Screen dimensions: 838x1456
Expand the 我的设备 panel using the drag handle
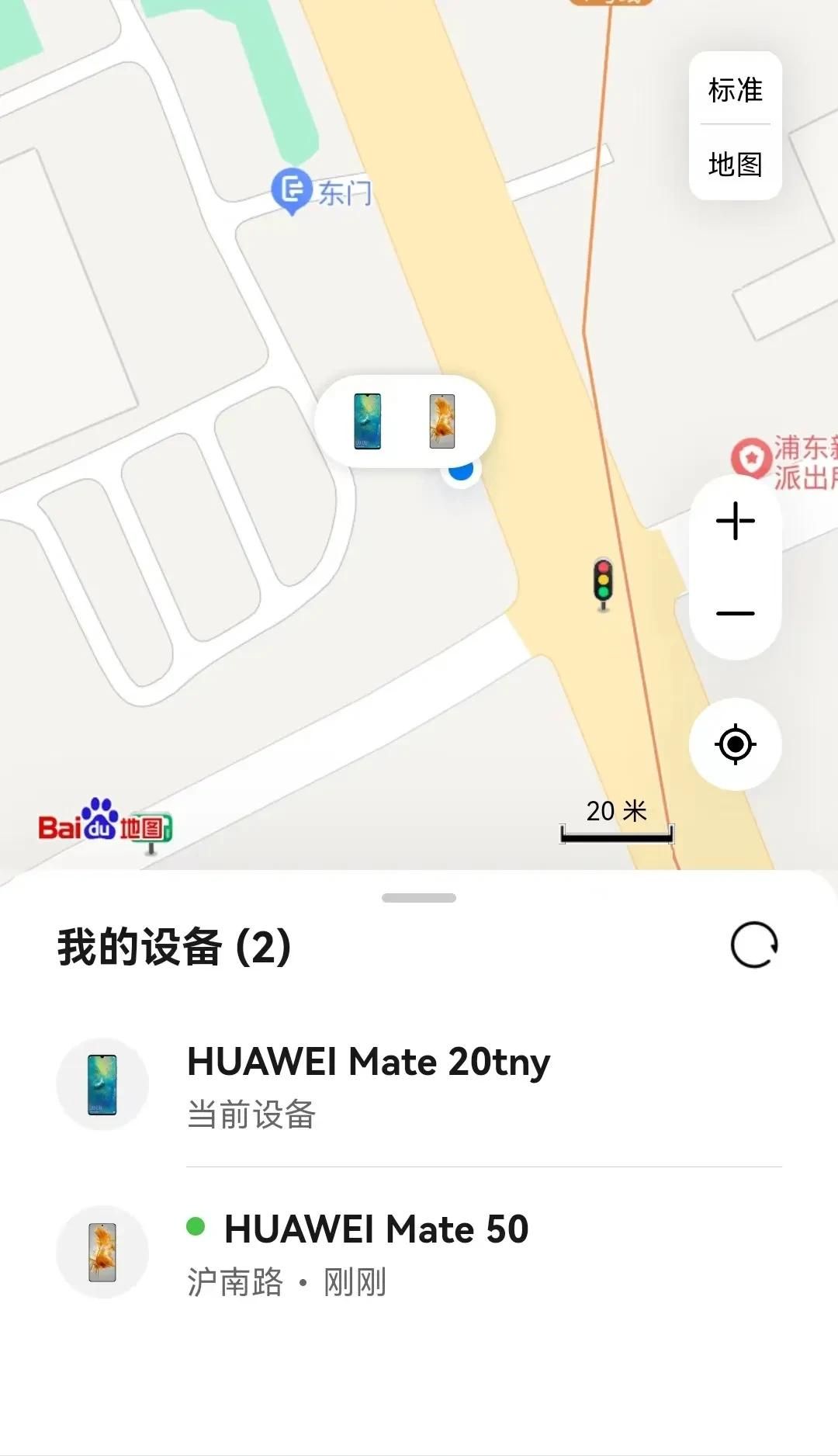[x=417, y=896]
